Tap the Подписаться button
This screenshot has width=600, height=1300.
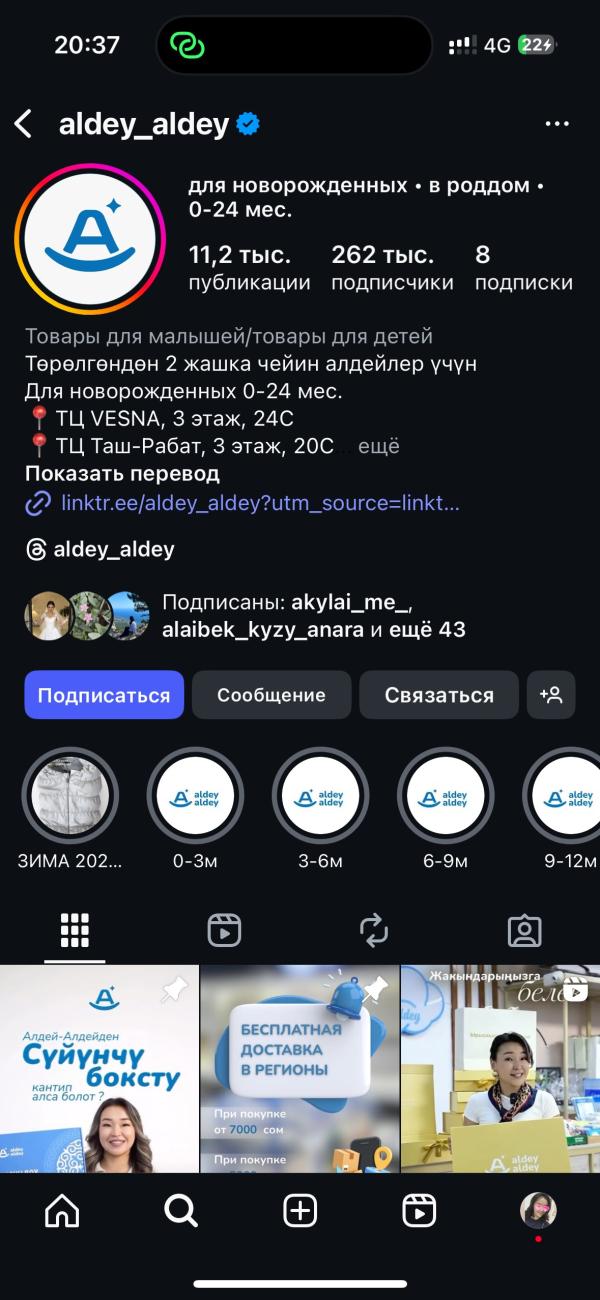[104, 695]
